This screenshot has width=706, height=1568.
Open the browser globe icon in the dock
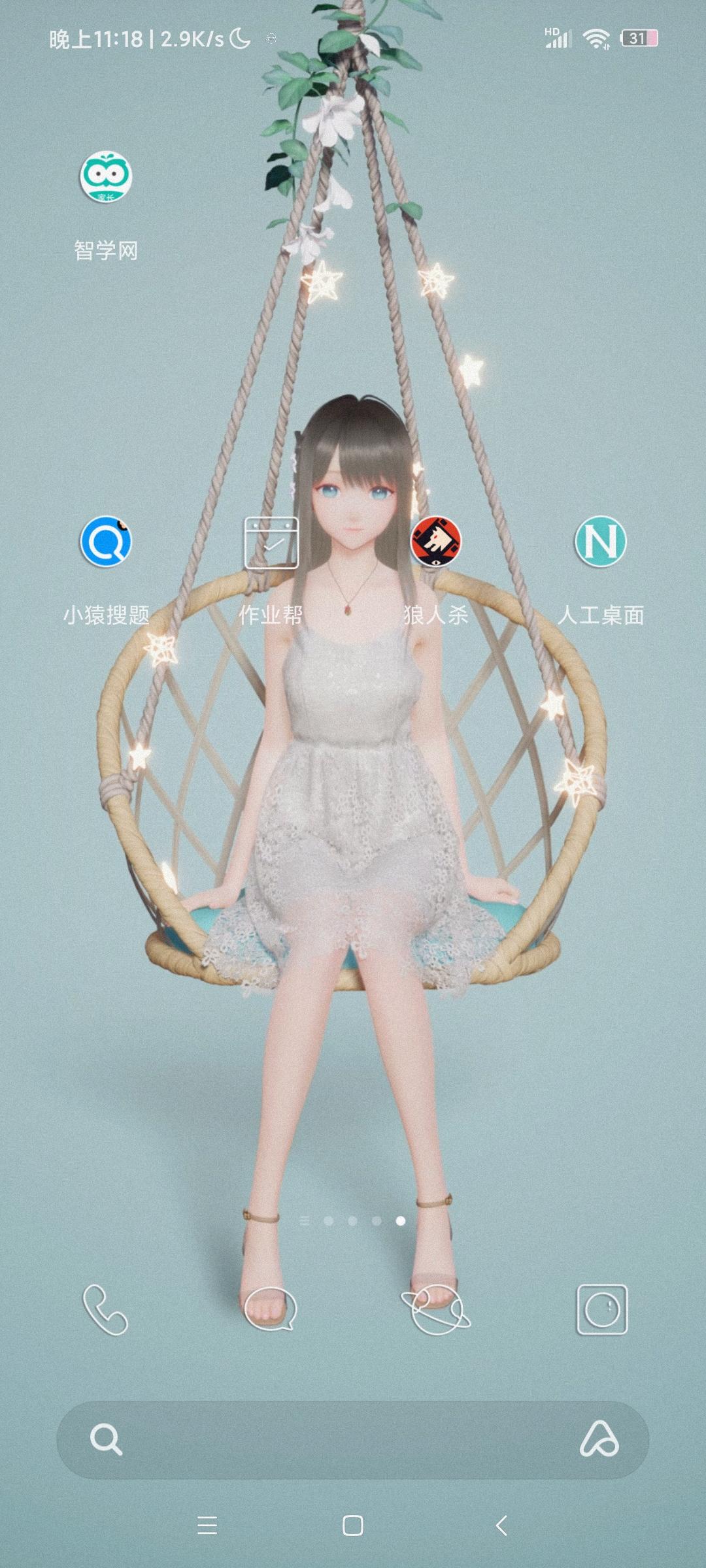coord(436,1310)
